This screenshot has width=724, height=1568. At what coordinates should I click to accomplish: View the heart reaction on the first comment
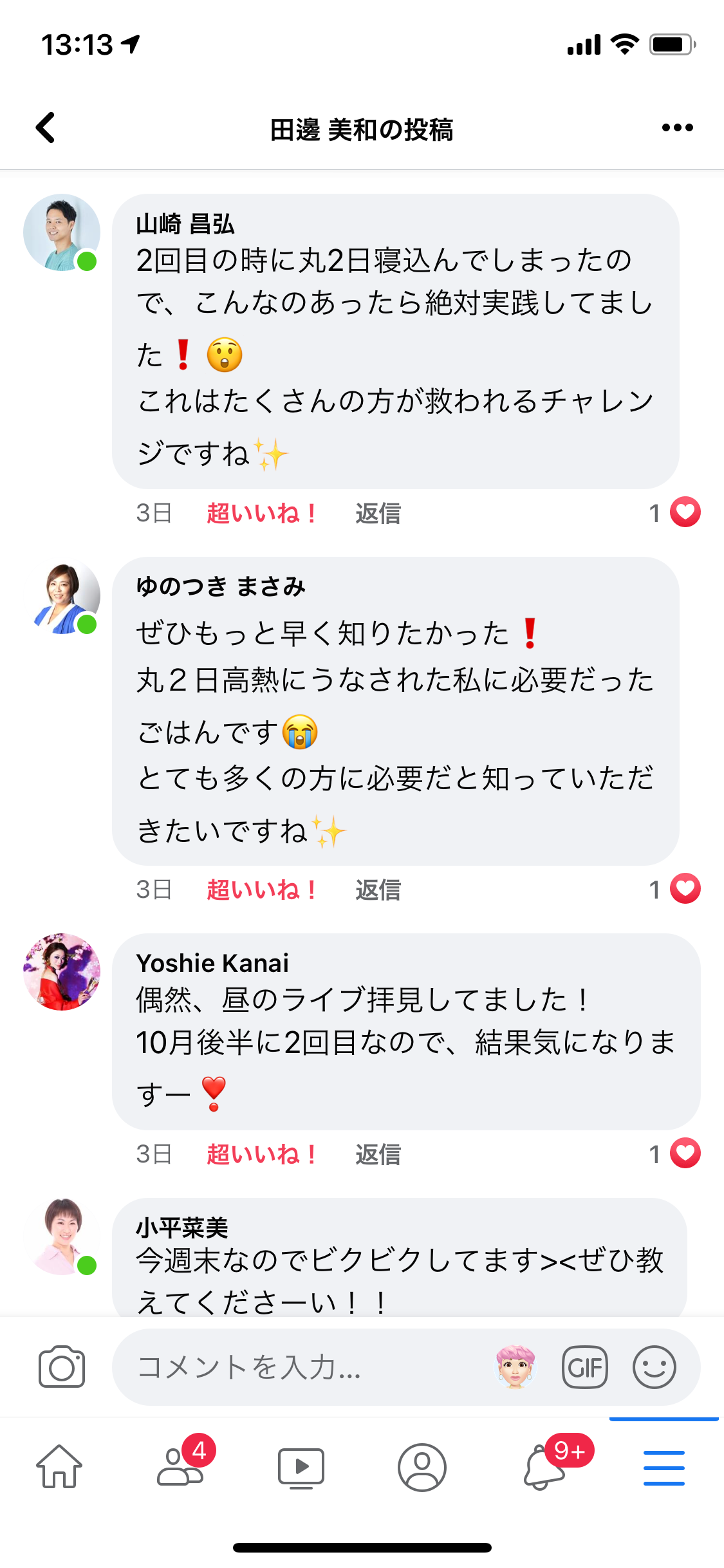click(684, 510)
